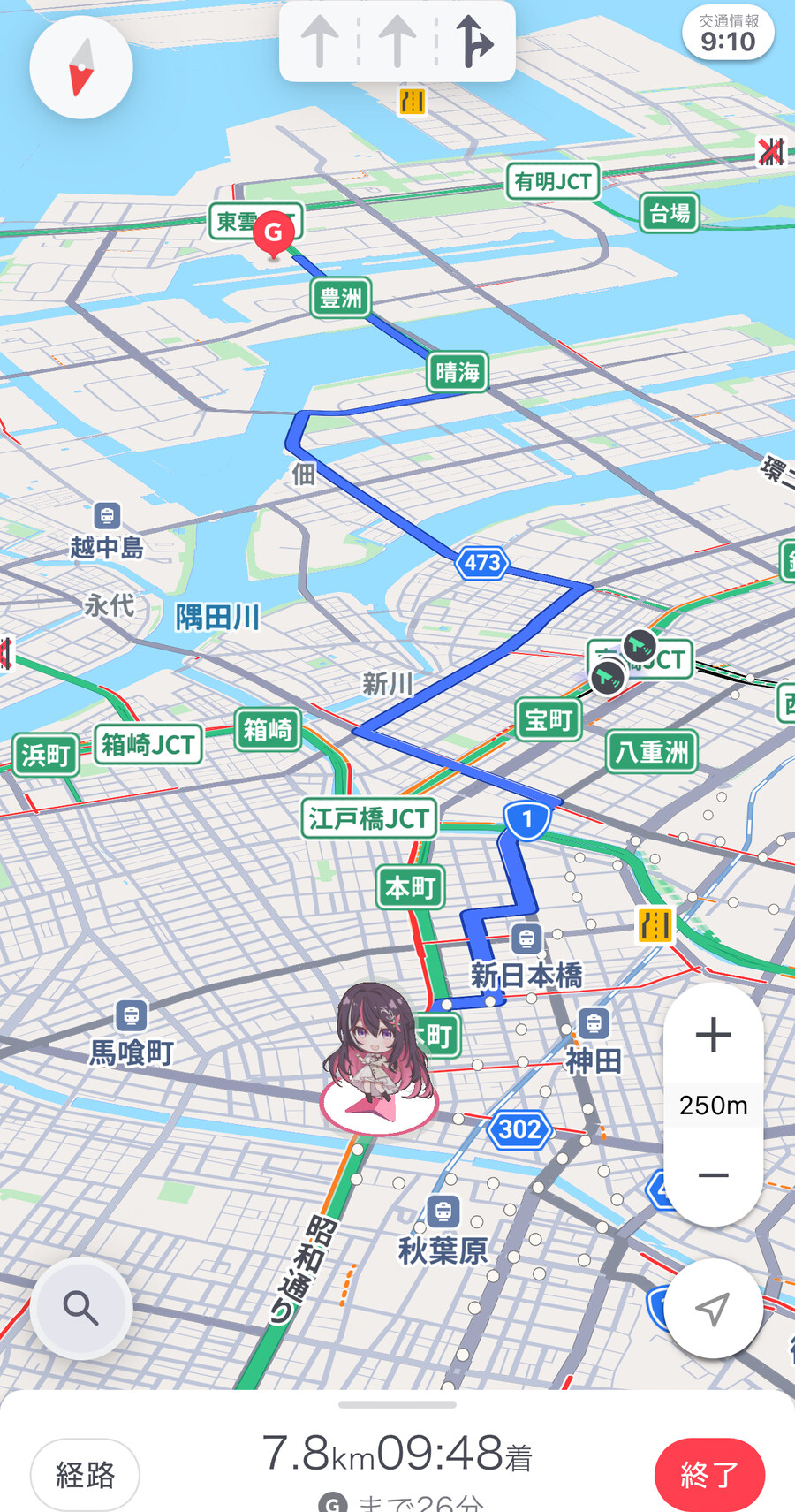Zoom out with the minus button
The image size is (795, 1512).
713,1175
